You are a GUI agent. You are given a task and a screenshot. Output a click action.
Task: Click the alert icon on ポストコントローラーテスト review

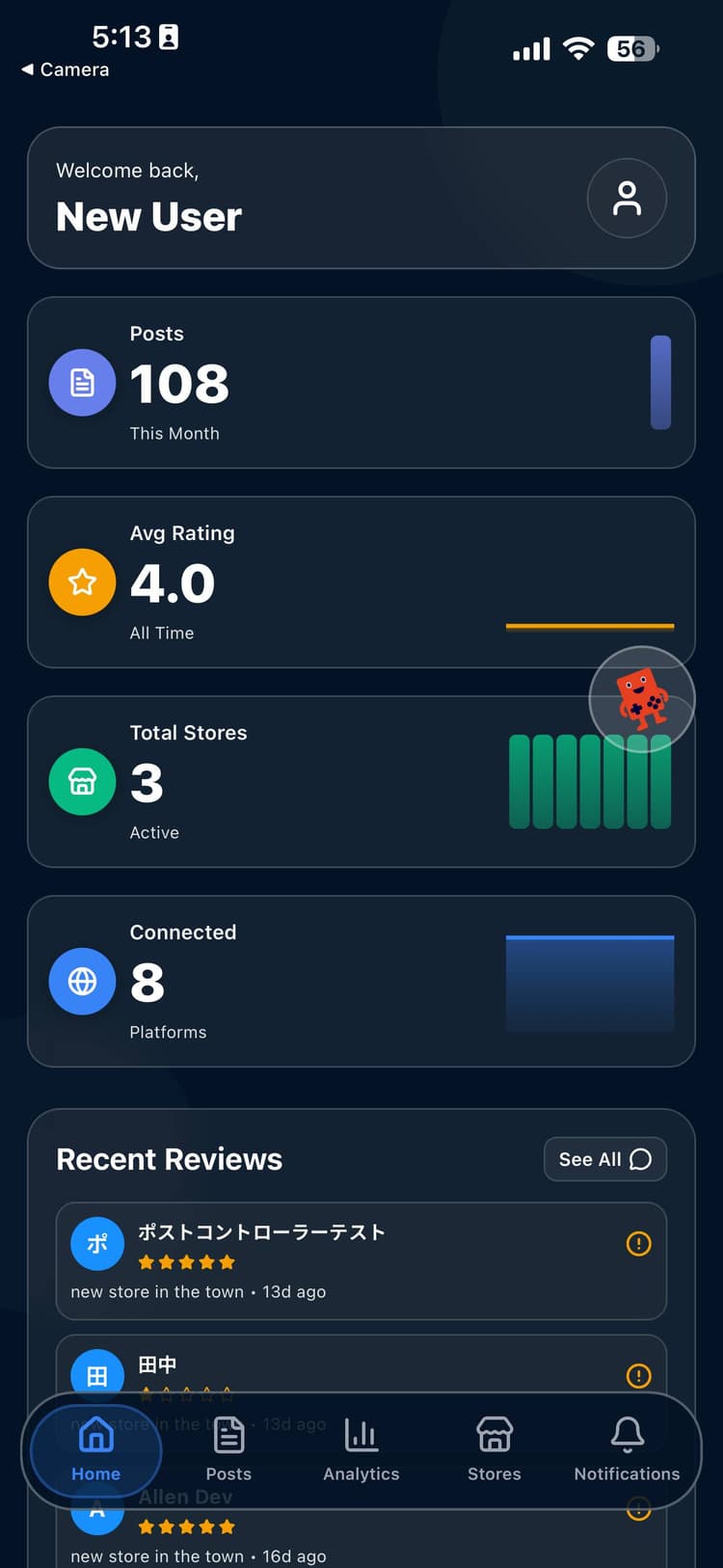[x=638, y=1243]
